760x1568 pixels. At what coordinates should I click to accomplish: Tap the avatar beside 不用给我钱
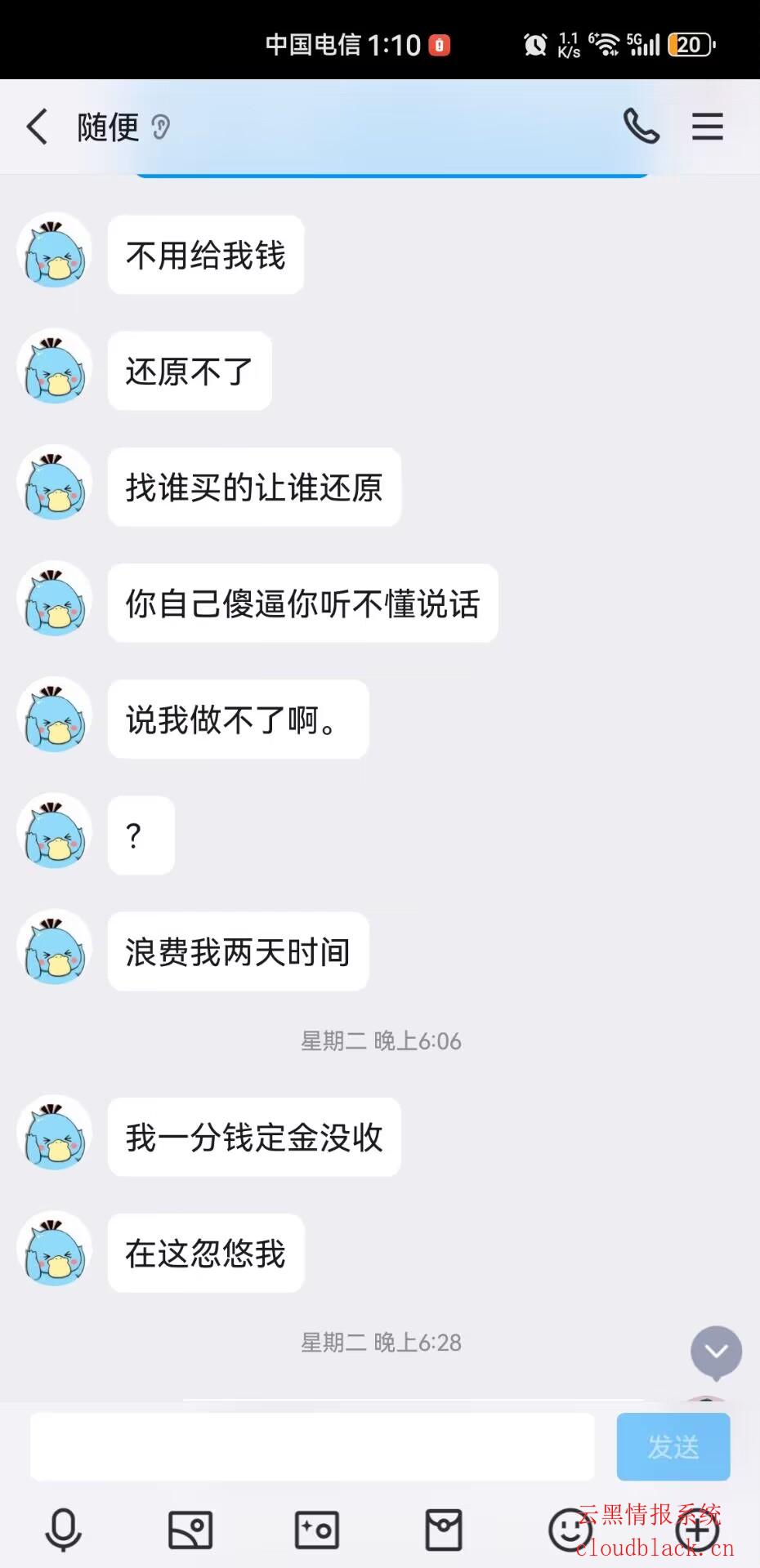[x=55, y=252]
